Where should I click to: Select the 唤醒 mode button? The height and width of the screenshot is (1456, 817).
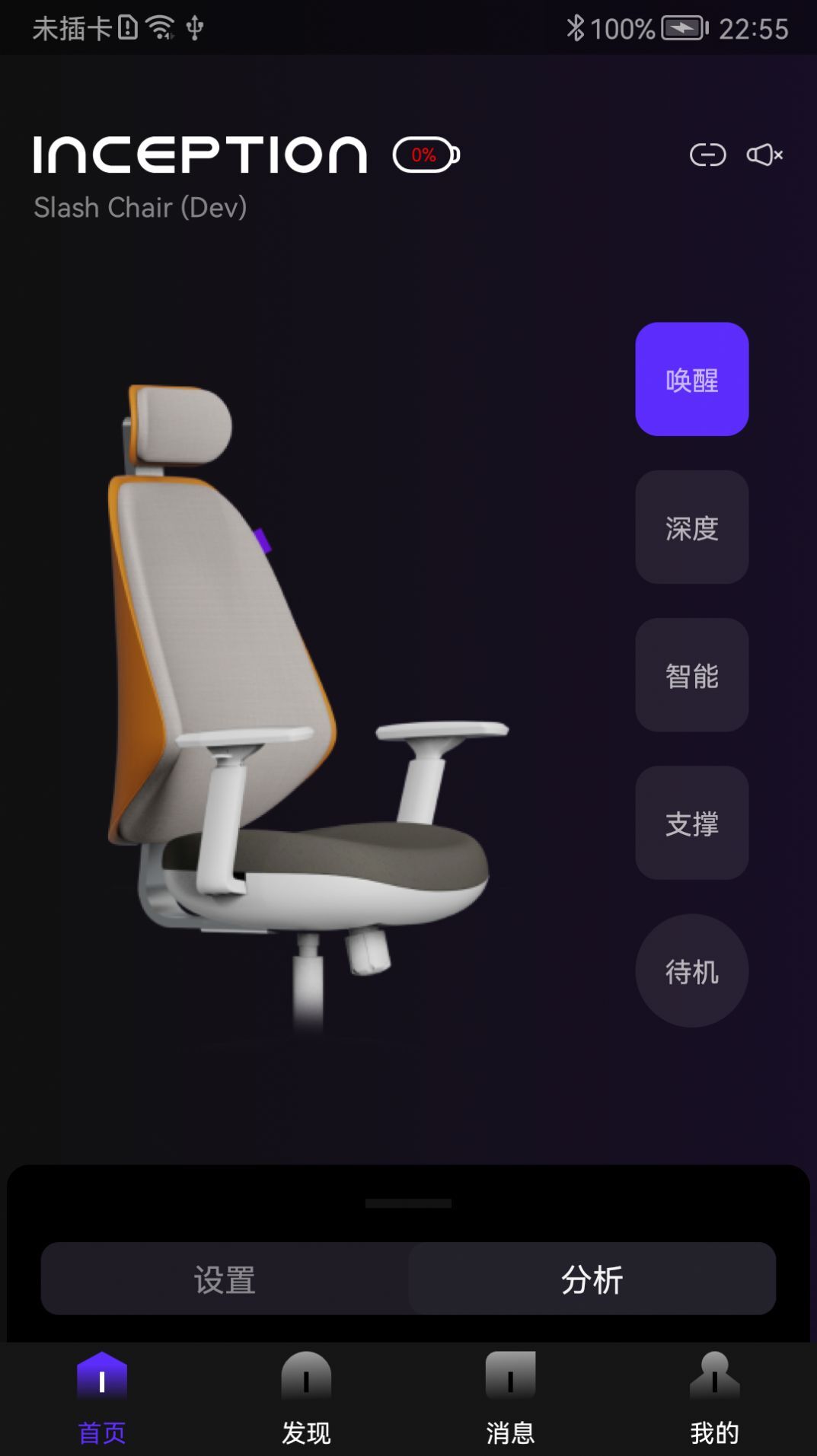pyautogui.click(x=691, y=379)
